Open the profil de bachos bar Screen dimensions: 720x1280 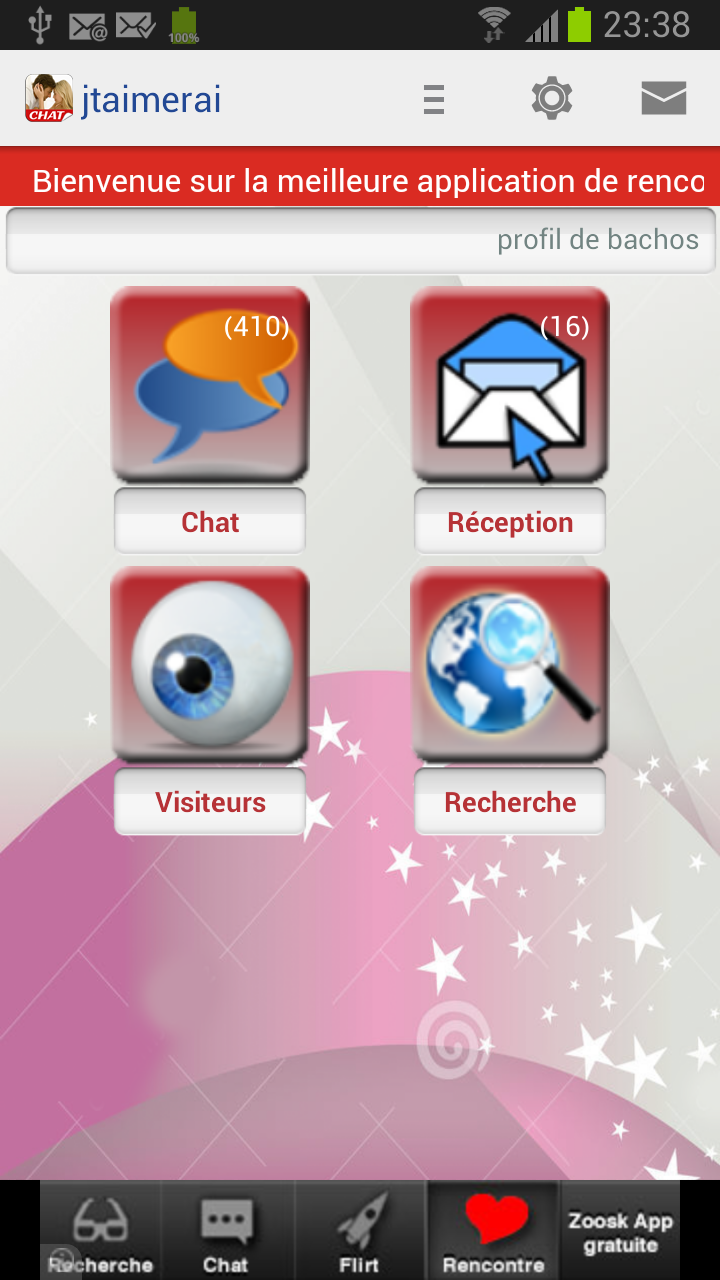pyautogui.click(x=360, y=240)
